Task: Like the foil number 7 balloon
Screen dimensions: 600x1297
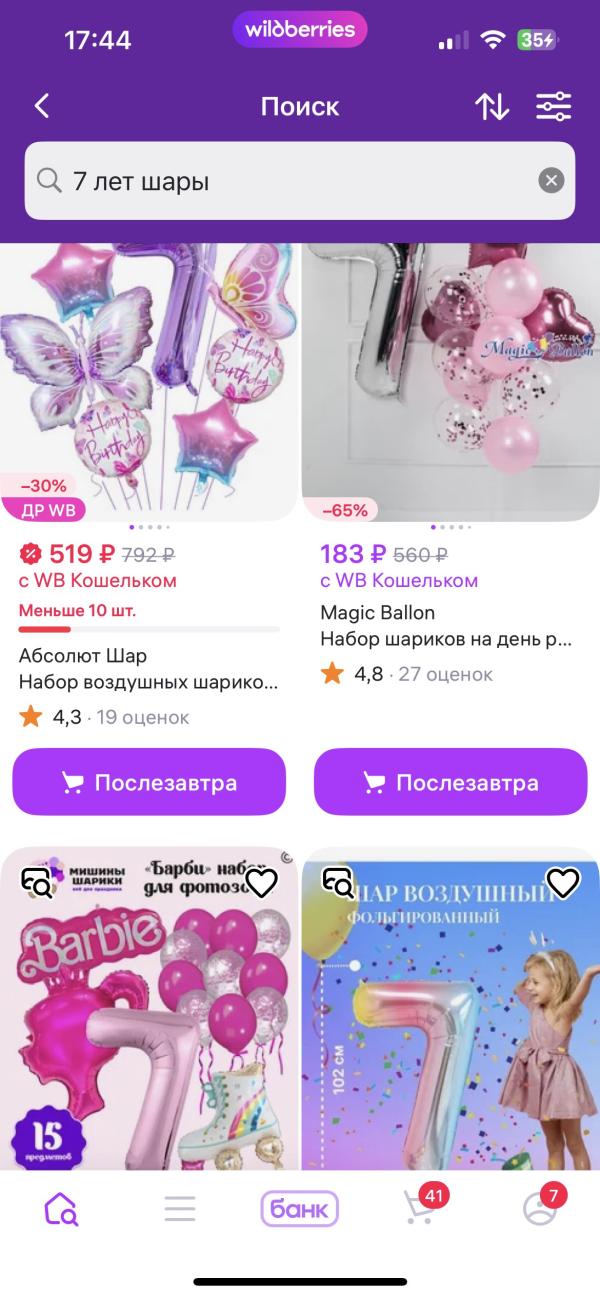Action: click(x=563, y=882)
